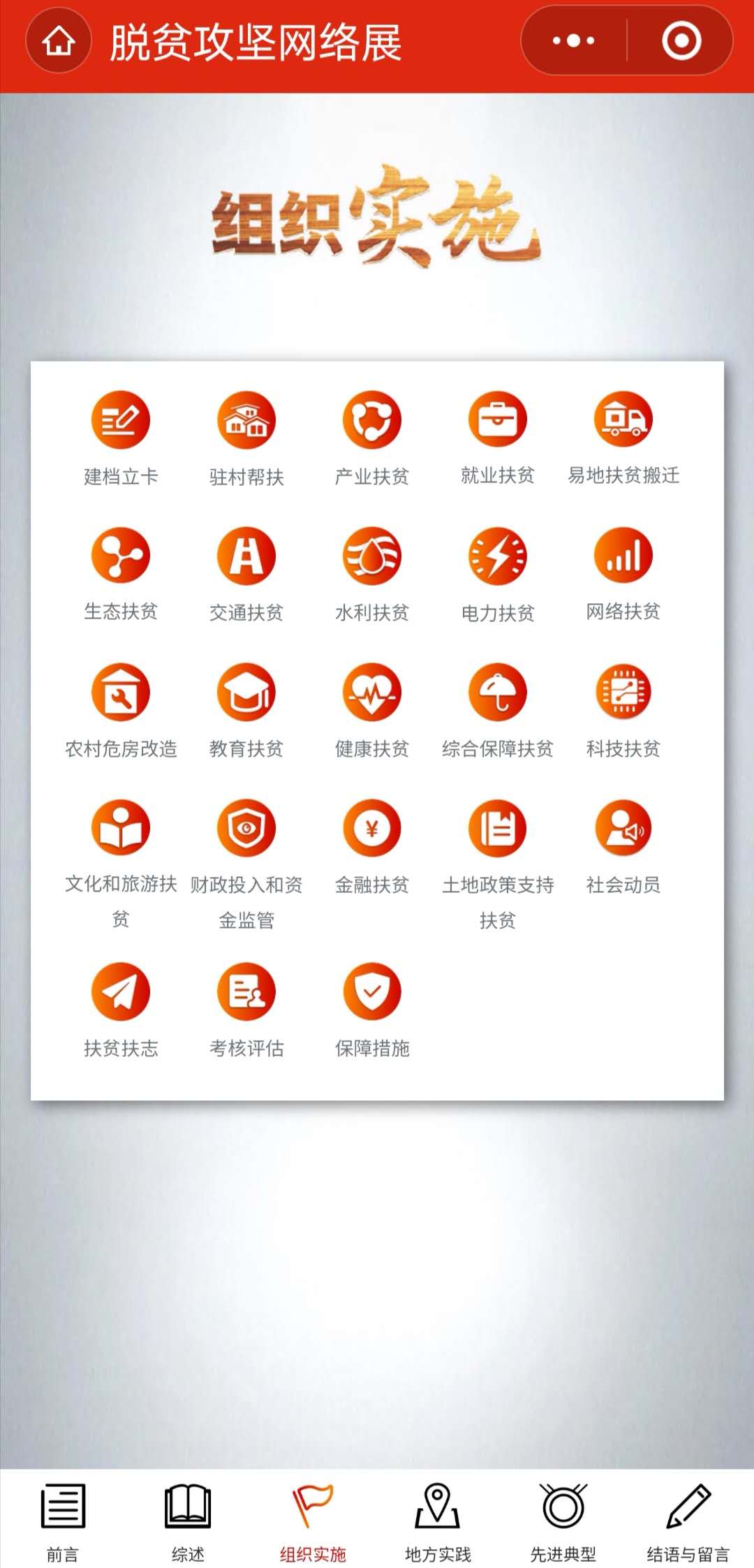The image size is (754, 1568).
Task: Tap the home icon in the header
Action: (x=59, y=41)
